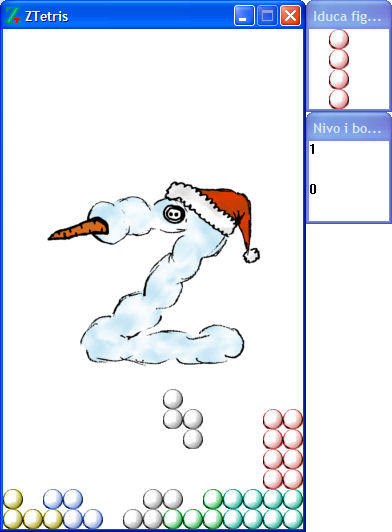Open the ZTetris window system menu icon
Viewport: 392px width, 532px height.
click(x=13, y=16)
